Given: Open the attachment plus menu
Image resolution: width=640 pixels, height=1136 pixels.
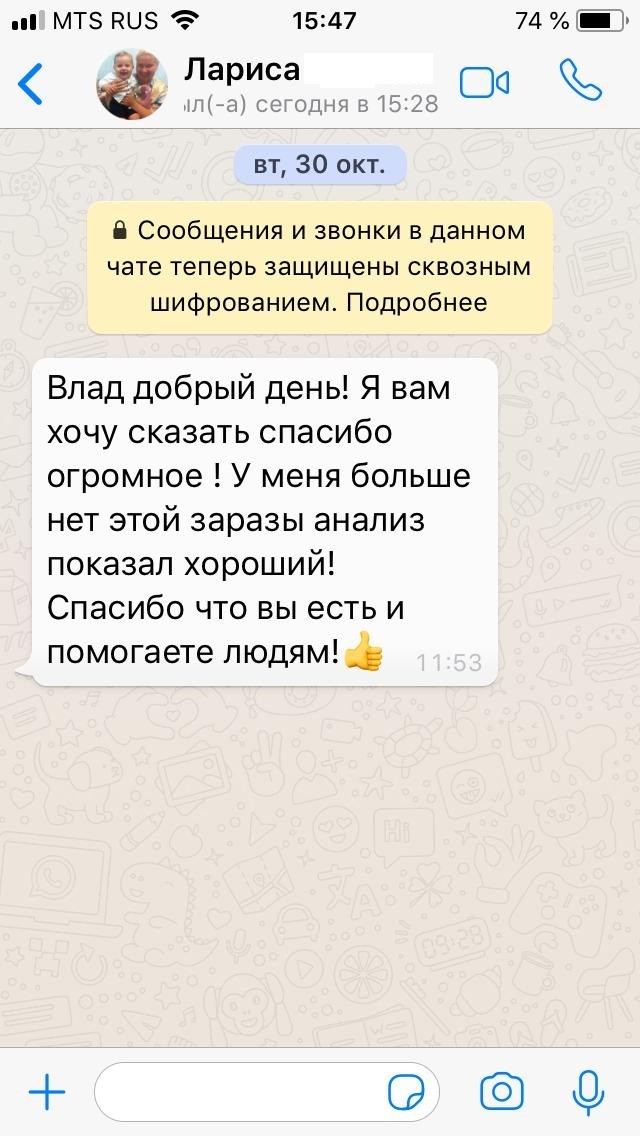Looking at the screenshot, I should (47, 1093).
